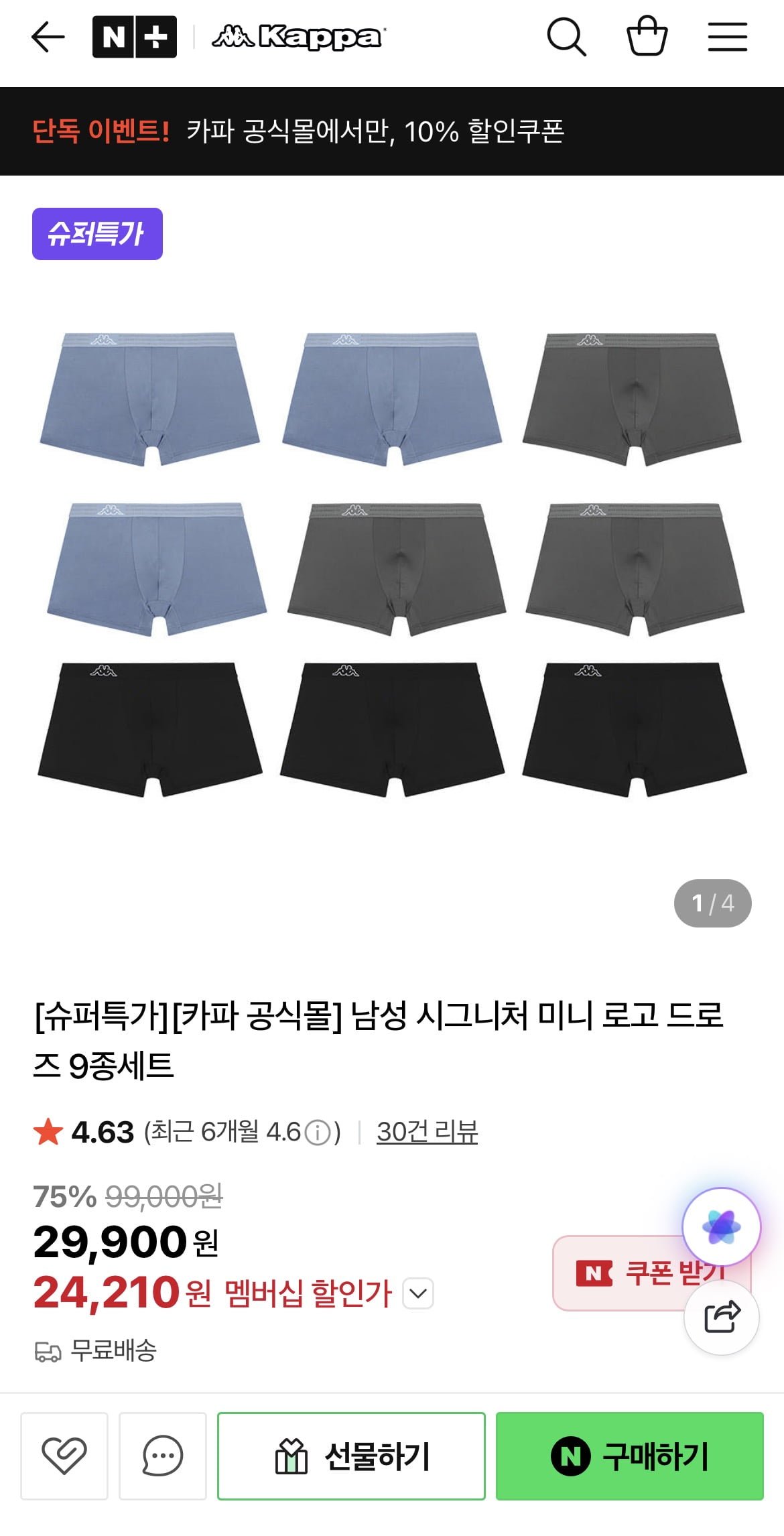The image size is (784, 1536).
Task: Expand the 멤버십 할인가 details
Action: coord(418,1293)
